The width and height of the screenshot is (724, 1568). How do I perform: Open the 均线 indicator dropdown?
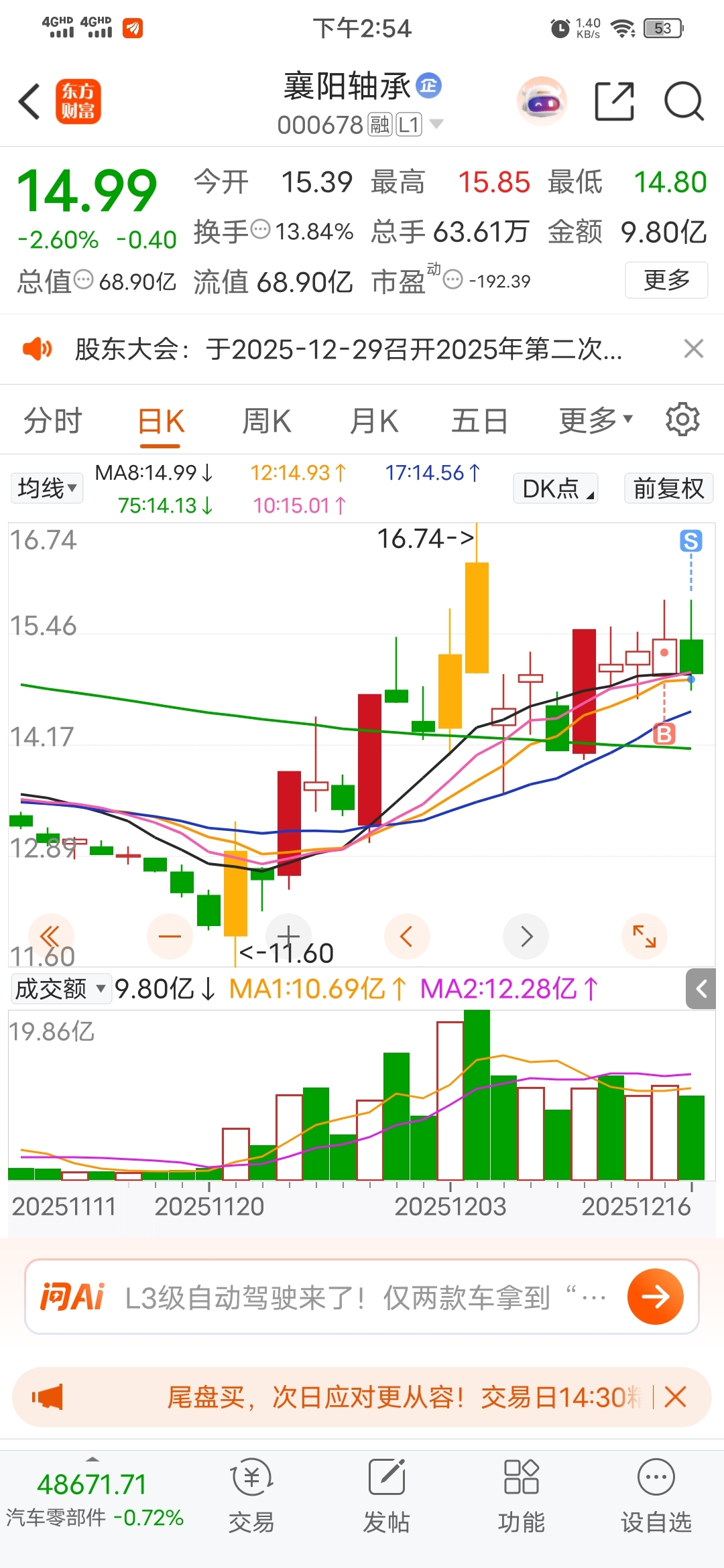[x=46, y=488]
